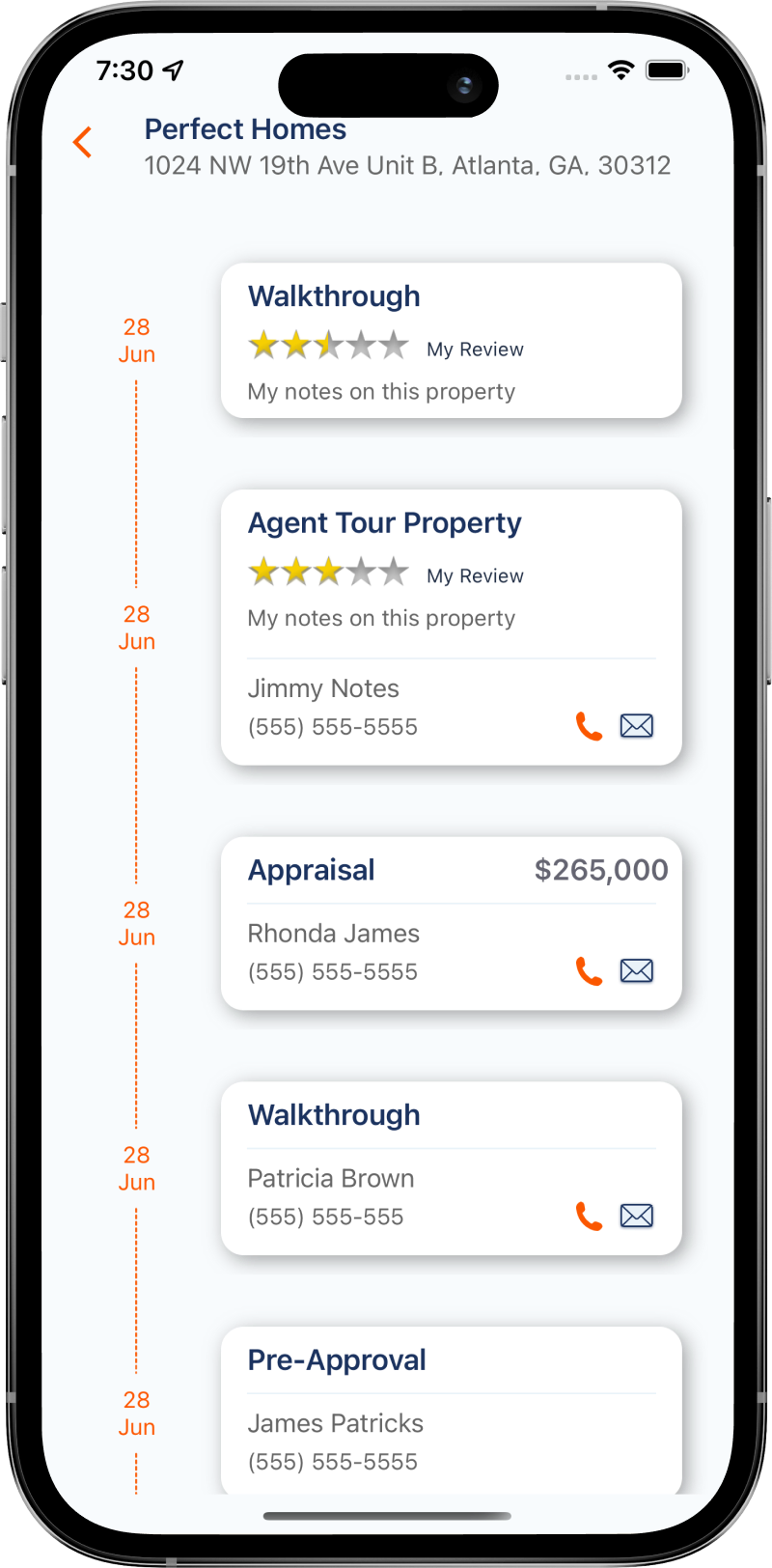Tap the Perfect Homes header title
This screenshot has height=1568, width=772.
(x=245, y=128)
